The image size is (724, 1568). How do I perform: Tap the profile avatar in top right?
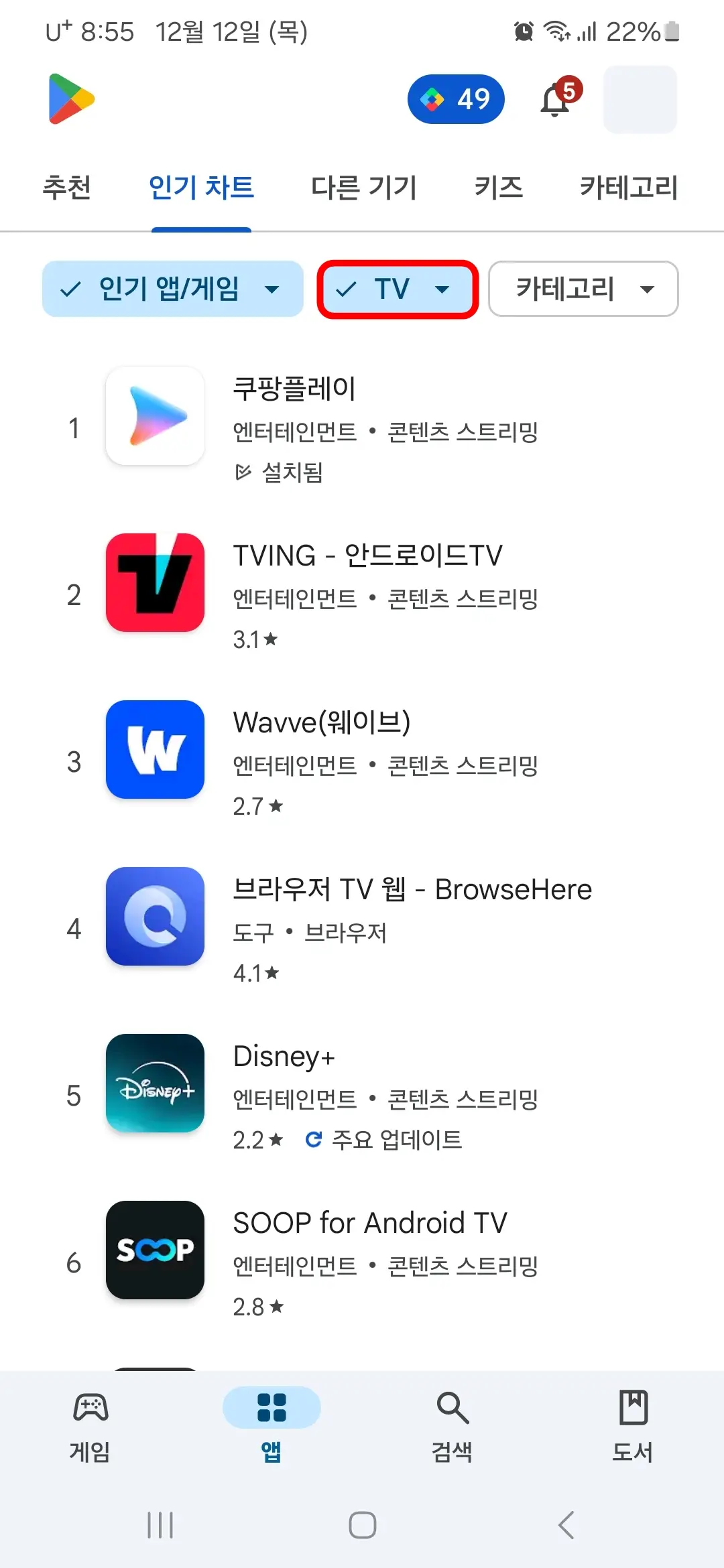click(x=639, y=99)
